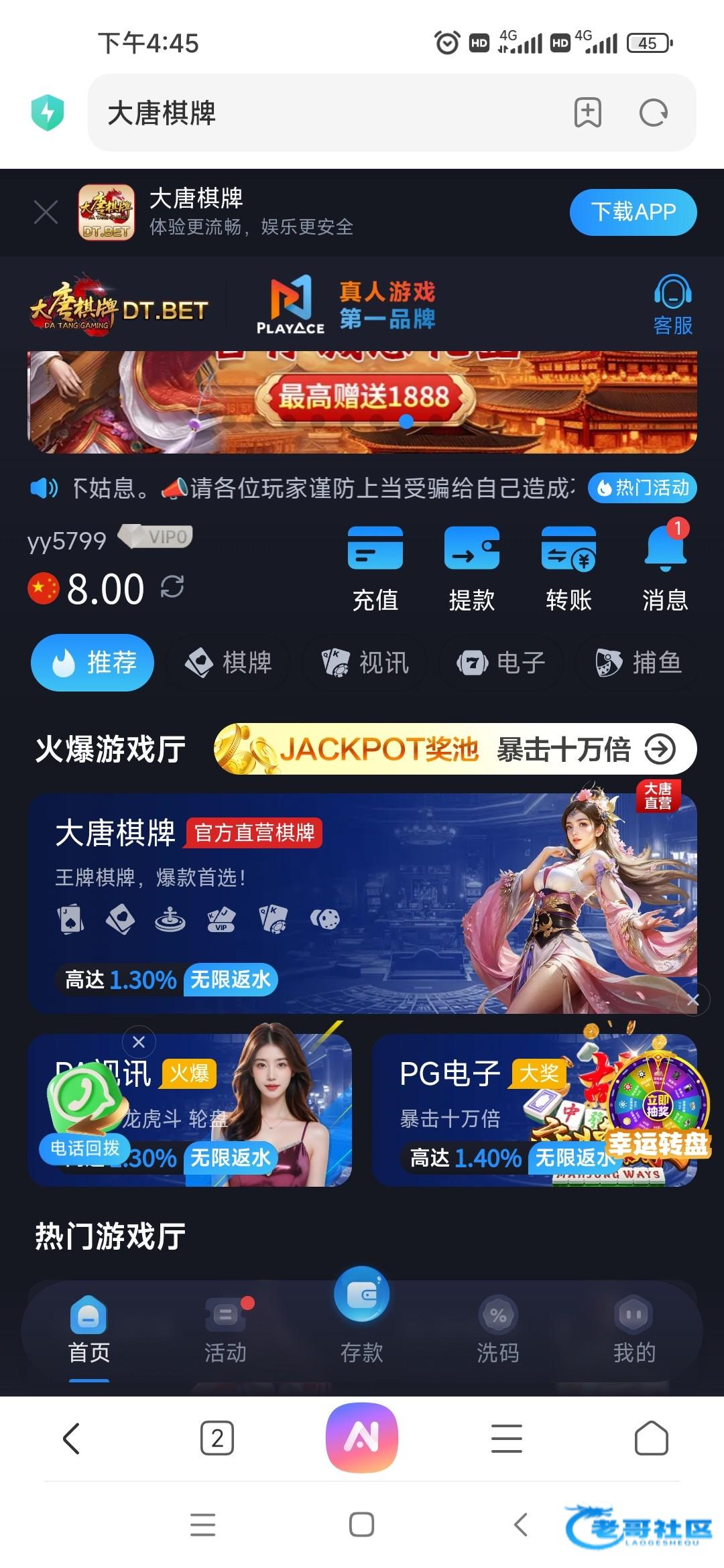The image size is (724, 1568).
Task: Tap the 下载APP button
Action: point(633,212)
